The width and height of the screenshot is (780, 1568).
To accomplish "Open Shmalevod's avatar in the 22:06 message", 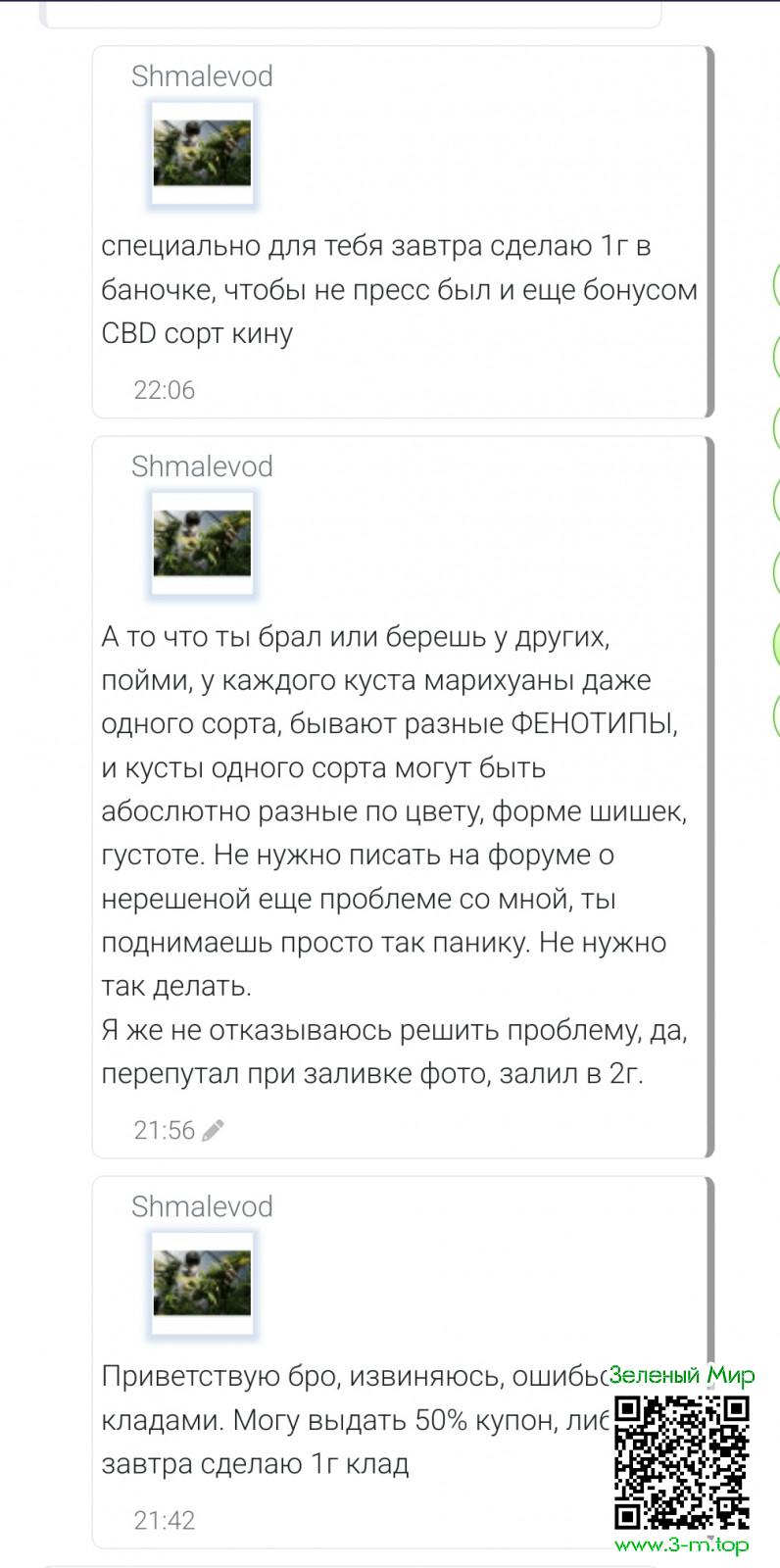I will tap(202, 154).
